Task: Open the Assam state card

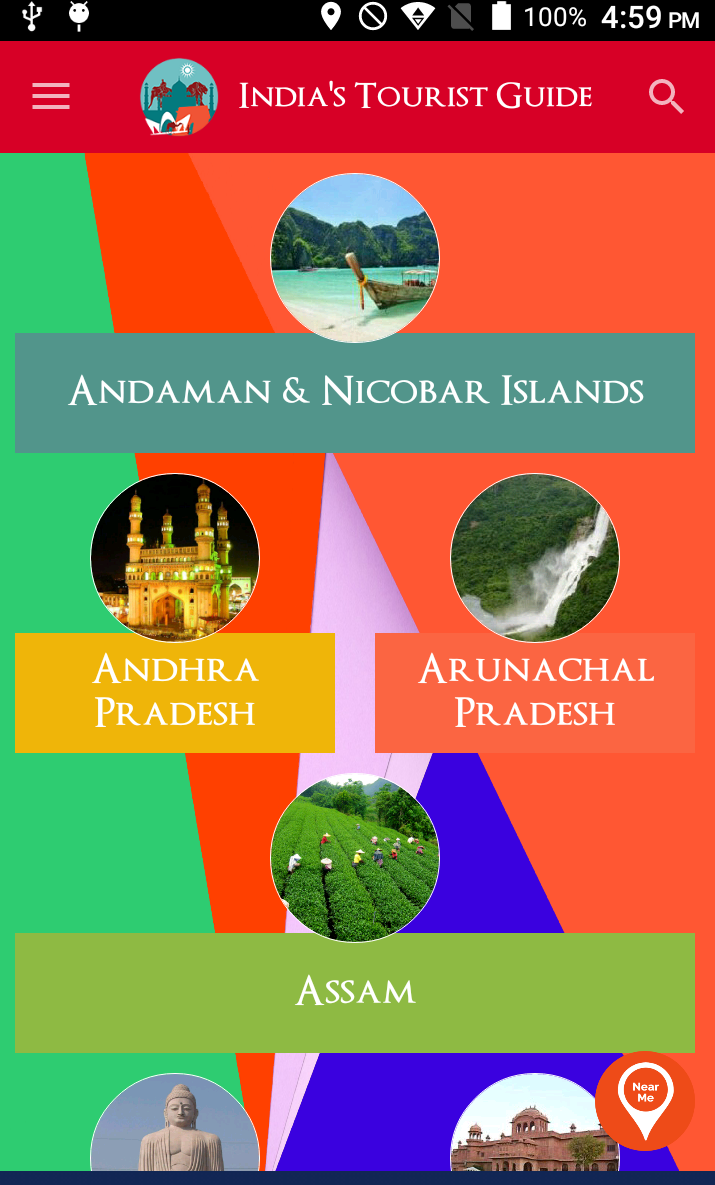Action: coord(355,992)
